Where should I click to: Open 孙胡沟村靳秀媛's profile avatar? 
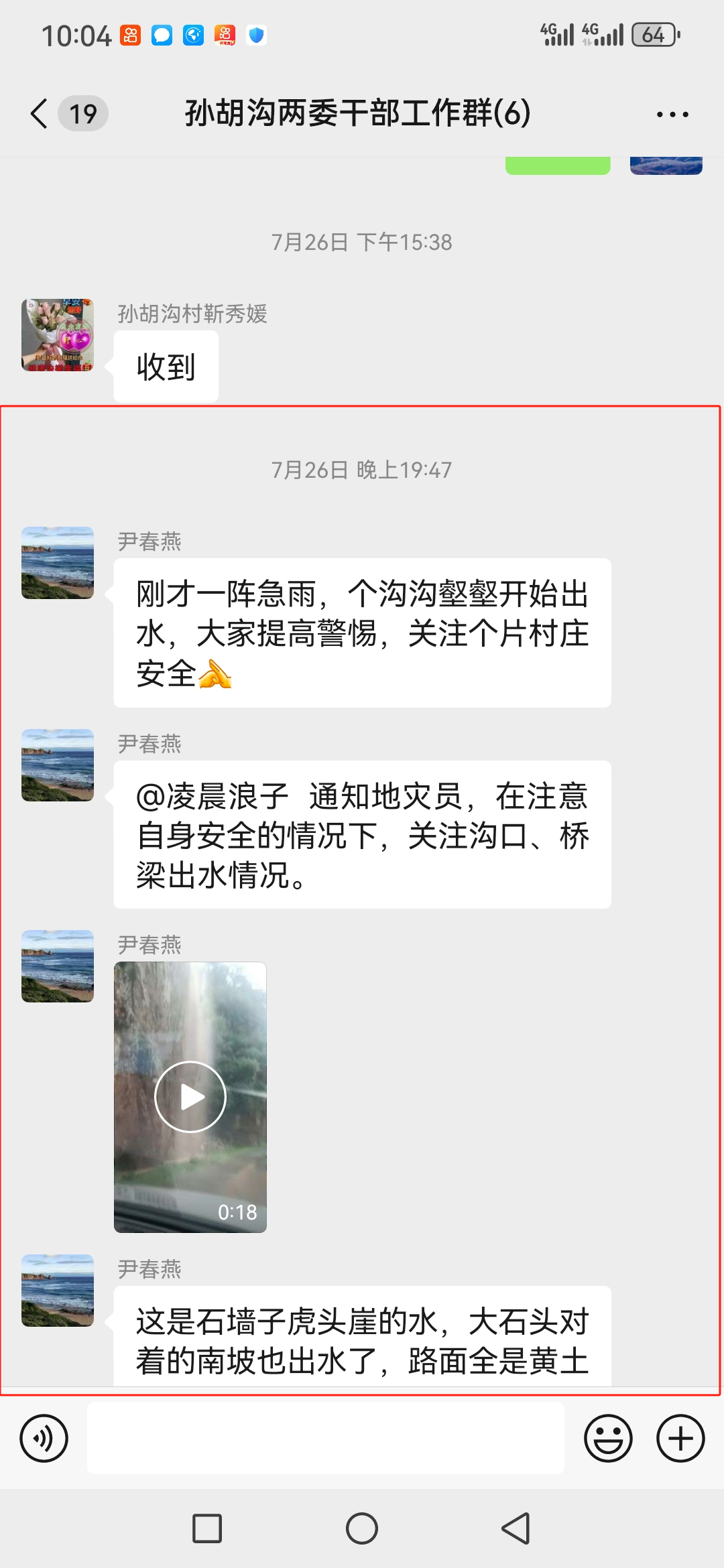[x=58, y=335]
